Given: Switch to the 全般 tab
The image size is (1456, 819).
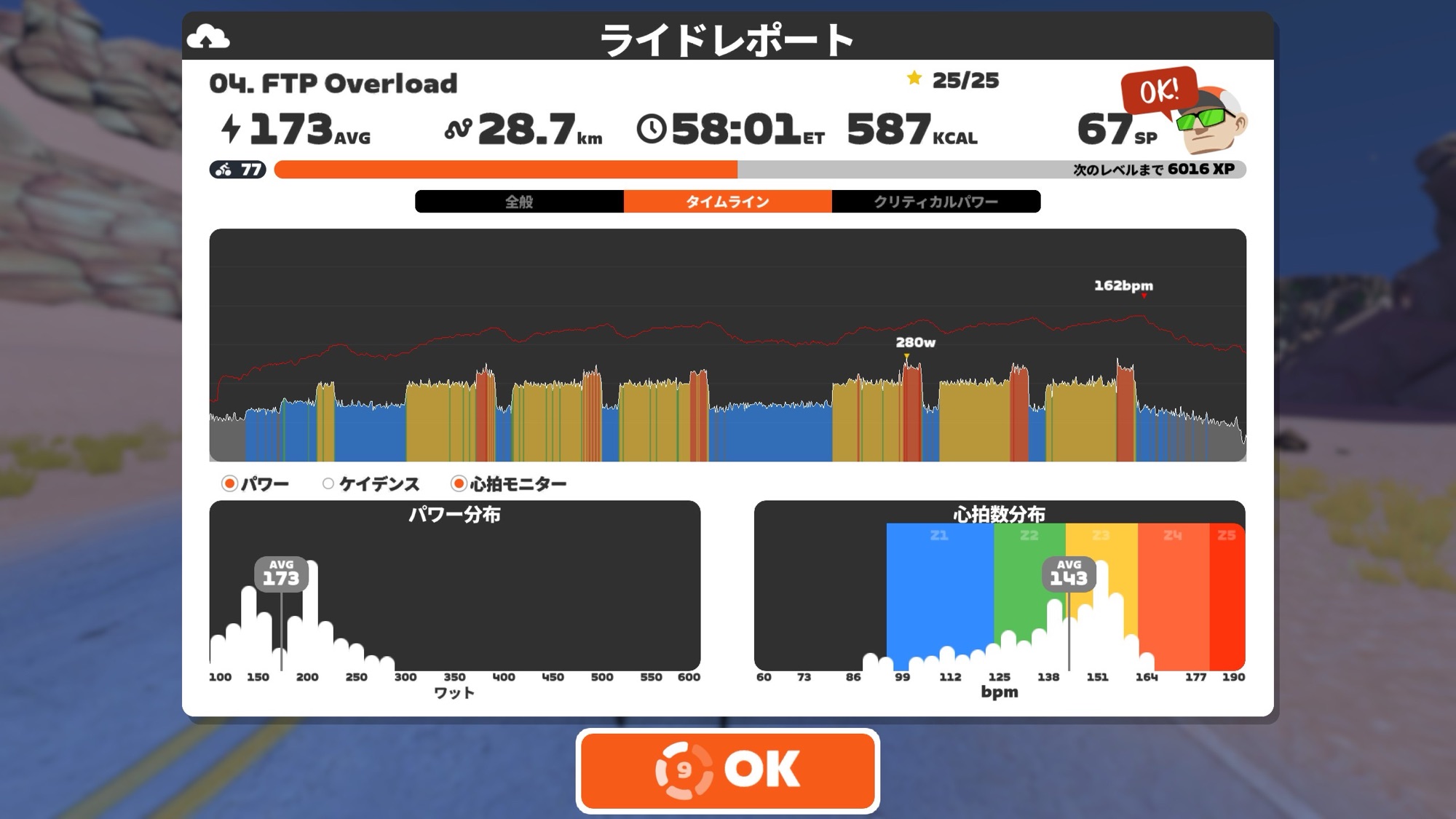Looking at the screenshot, I should 519,202.
